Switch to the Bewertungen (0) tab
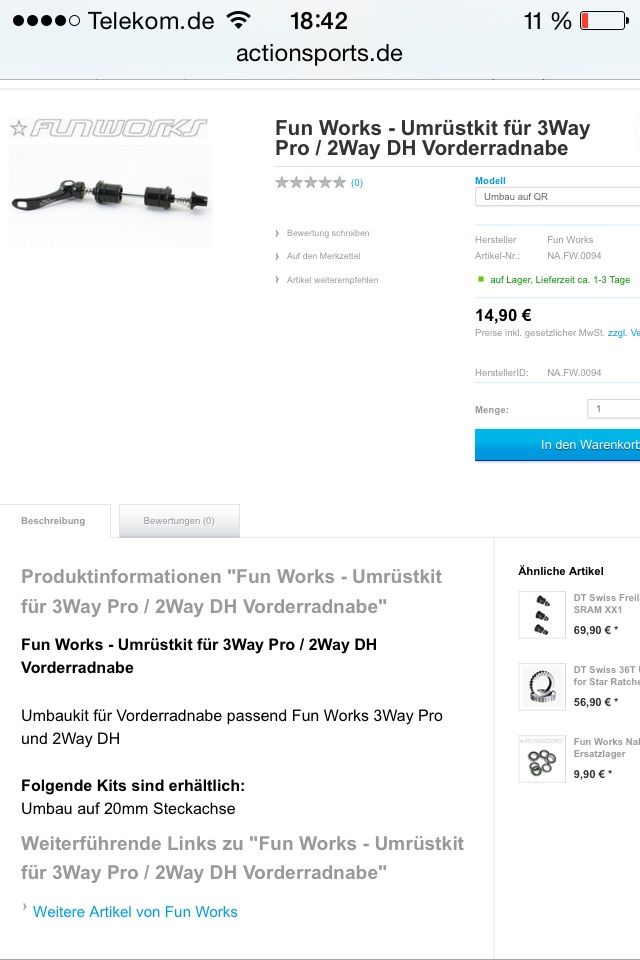Image resolution: width=640 pixels, height=960 pixels. (179, 521)
